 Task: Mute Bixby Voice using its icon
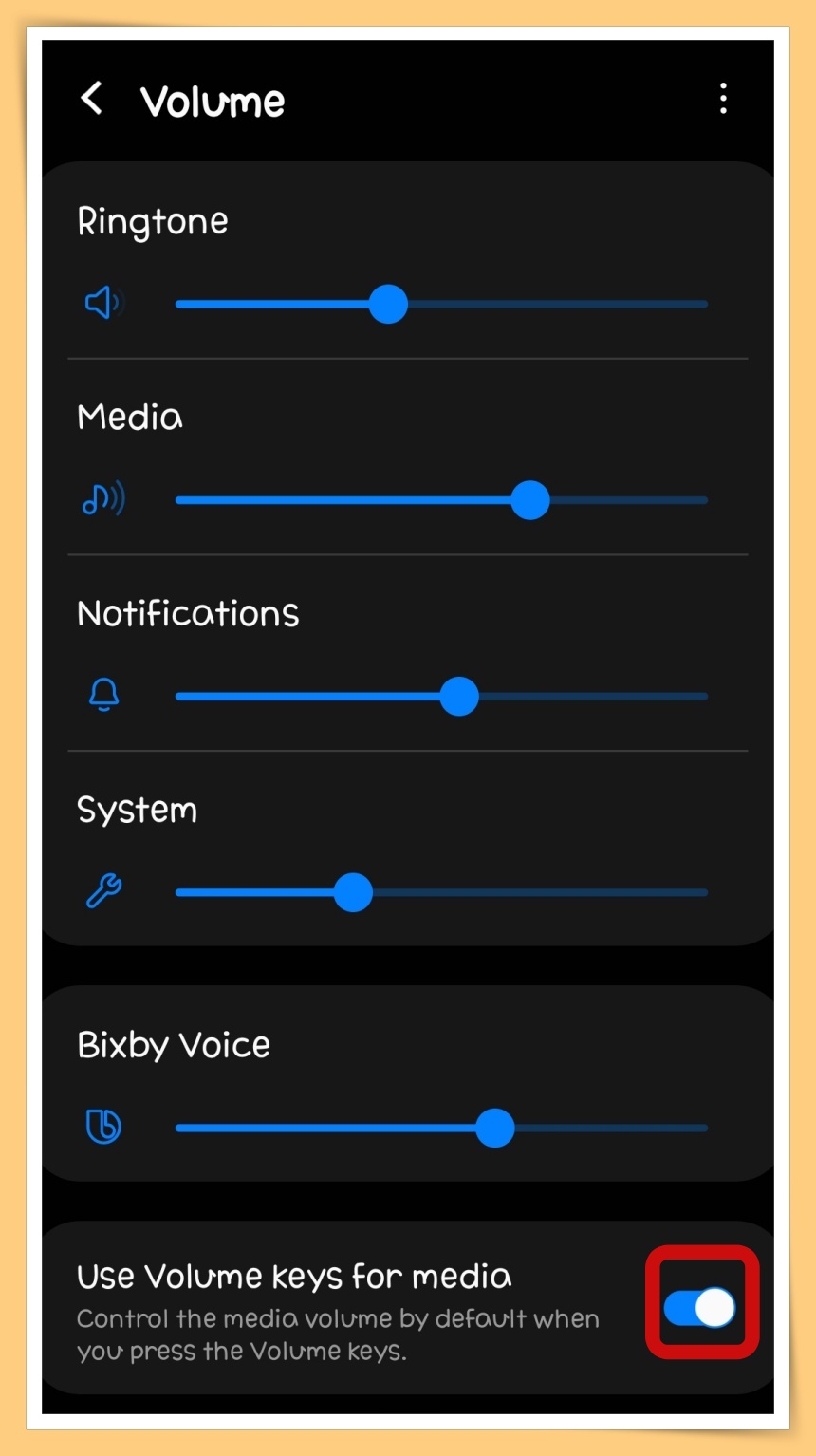(x=103, y=1128)
